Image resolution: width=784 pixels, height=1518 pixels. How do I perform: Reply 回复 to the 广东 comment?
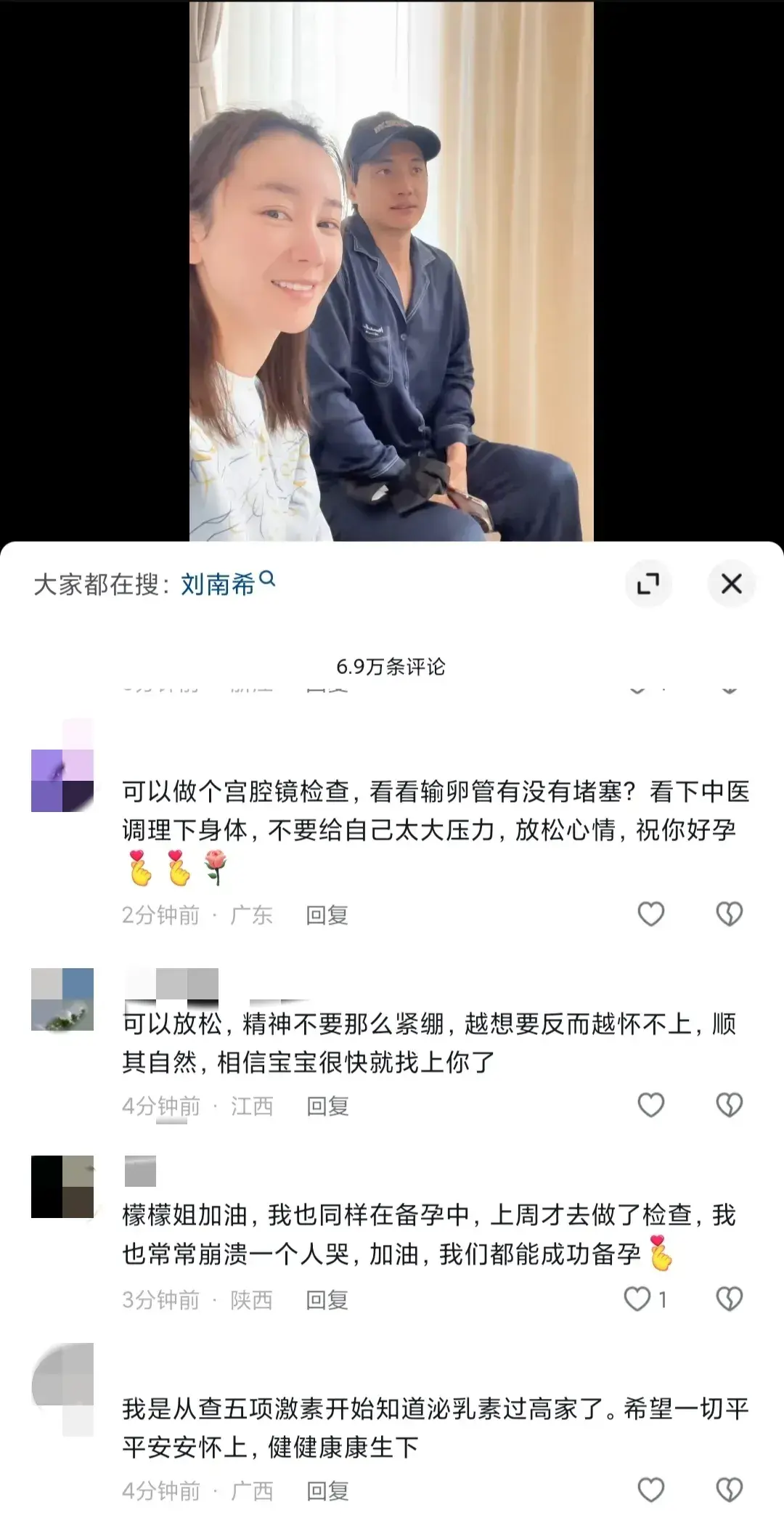(326, 914)
